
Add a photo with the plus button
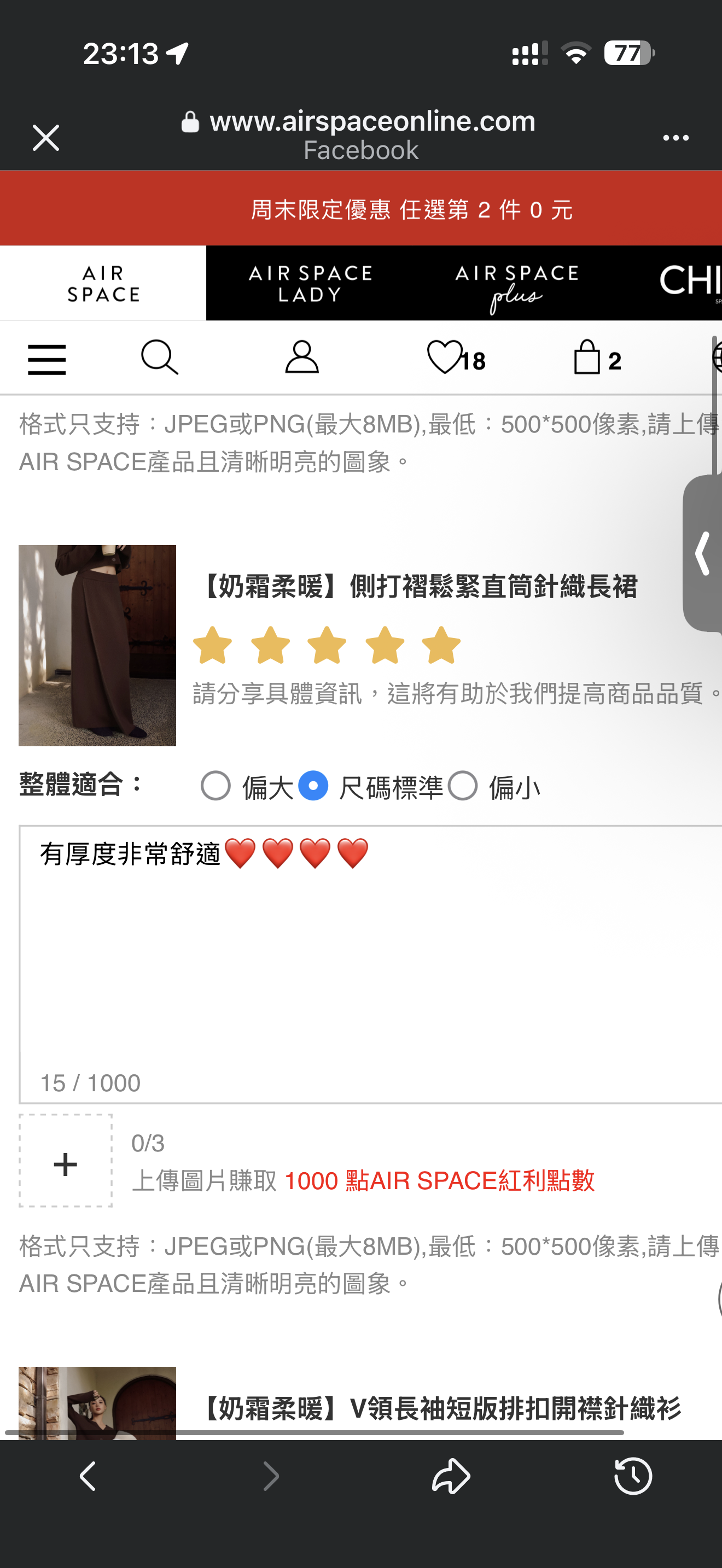pos(66,1164)
